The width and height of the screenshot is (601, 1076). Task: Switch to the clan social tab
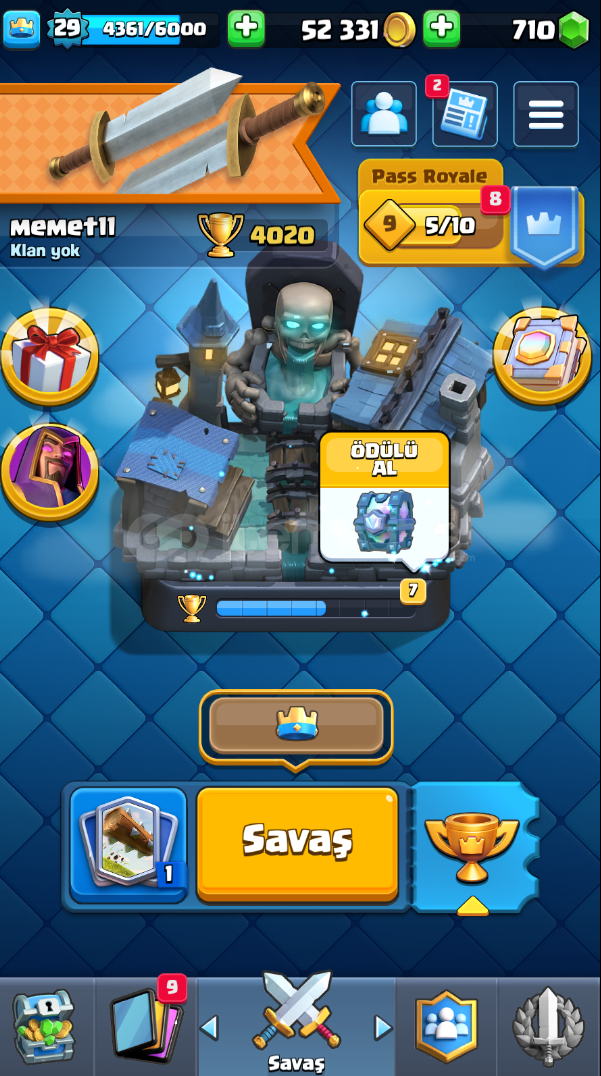pos(447,1027)
